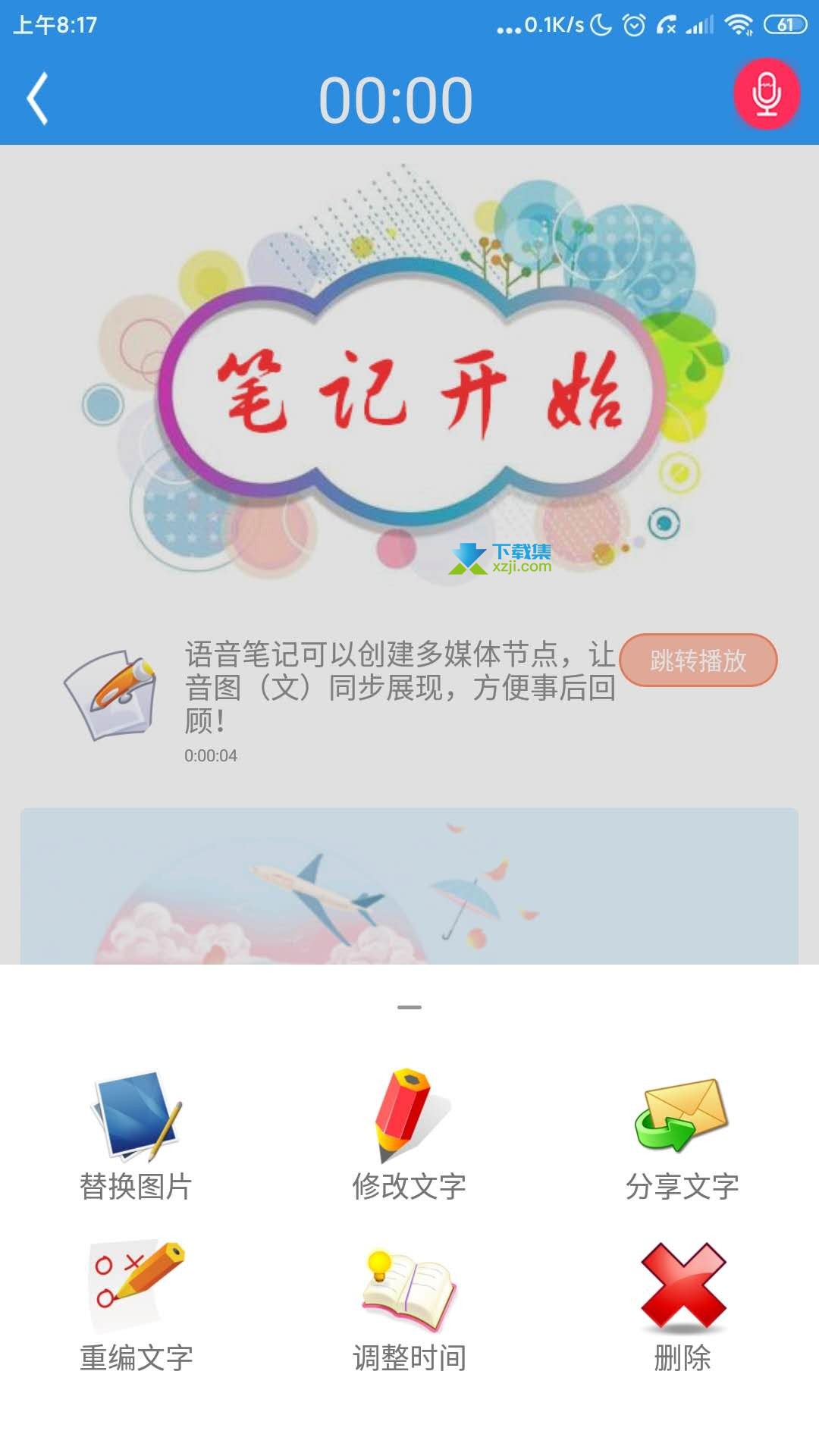Share the text via 分享文字
819x1456 pixels.
click(682, 1136)
